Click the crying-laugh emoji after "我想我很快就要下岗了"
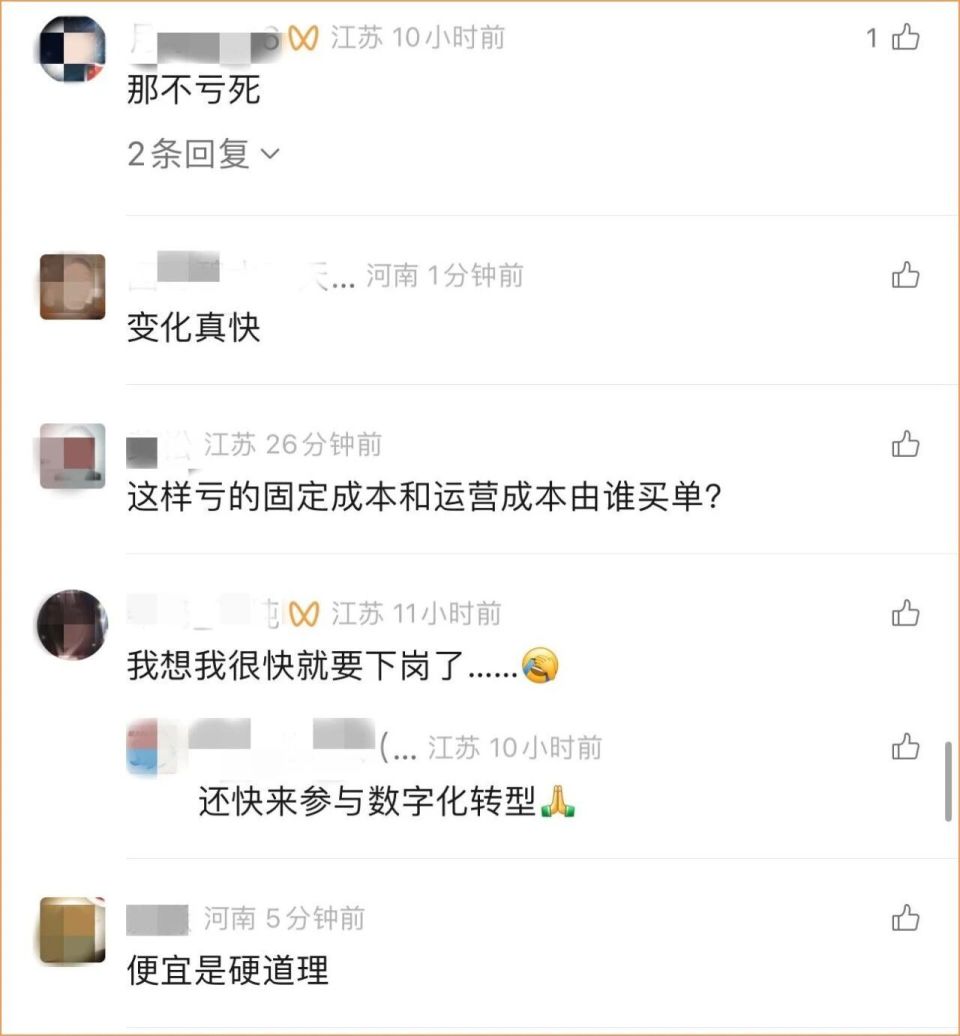The width and height of the screenshot is (960, 1036). [541, 664]
